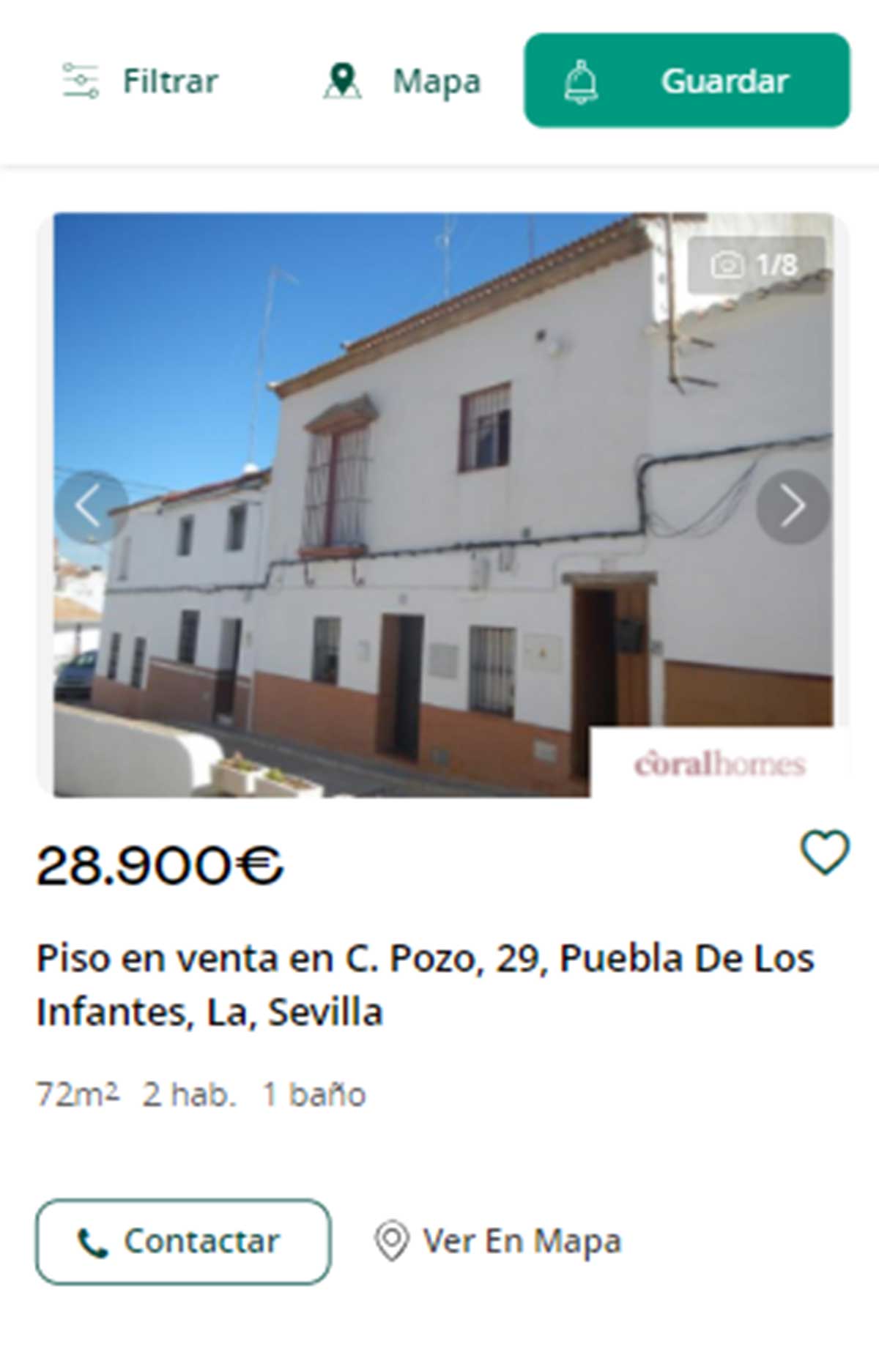The width and height of the screenshot is (879, 1372).
Task: Click the bell icon on Guardar button
Action: click(x=581, y=81)
